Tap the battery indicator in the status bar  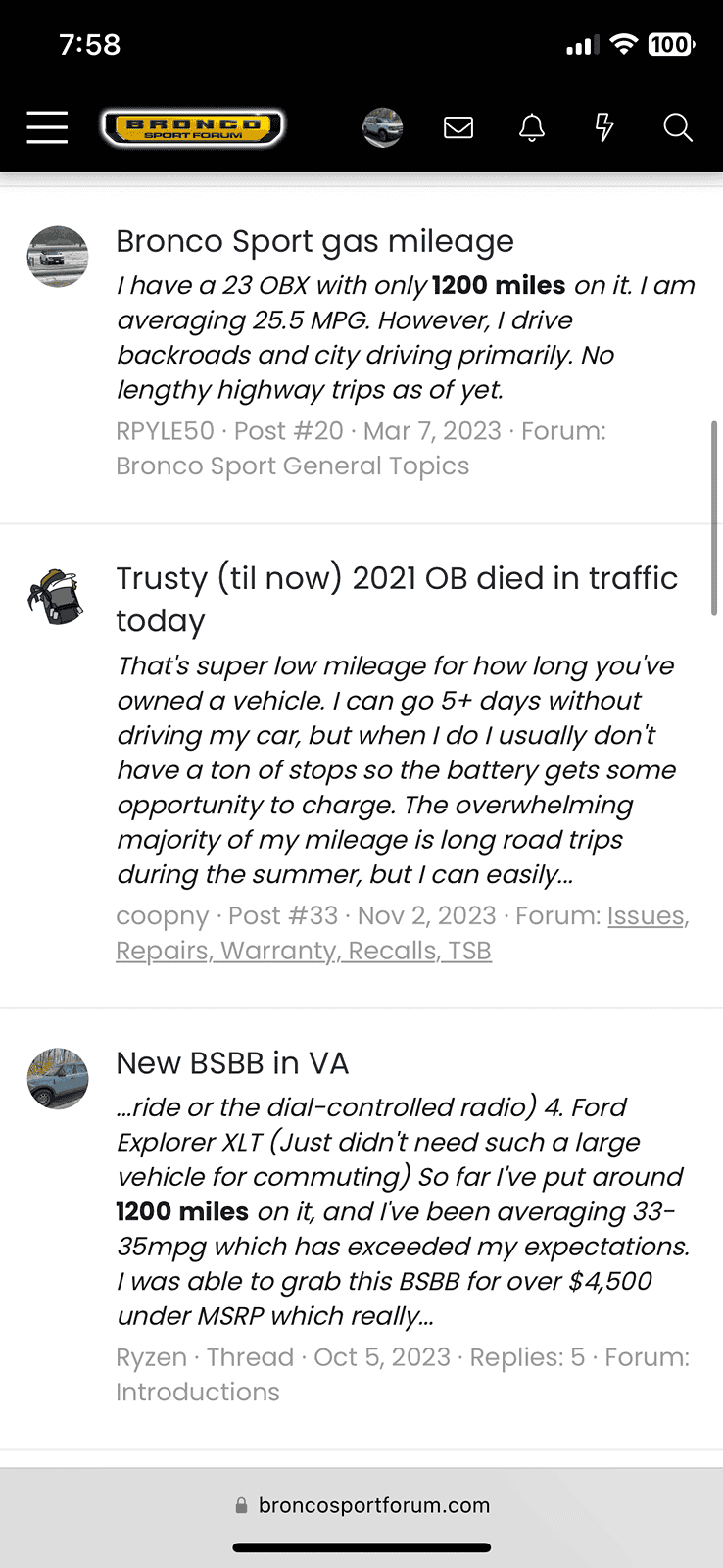(x=671, y=44)
